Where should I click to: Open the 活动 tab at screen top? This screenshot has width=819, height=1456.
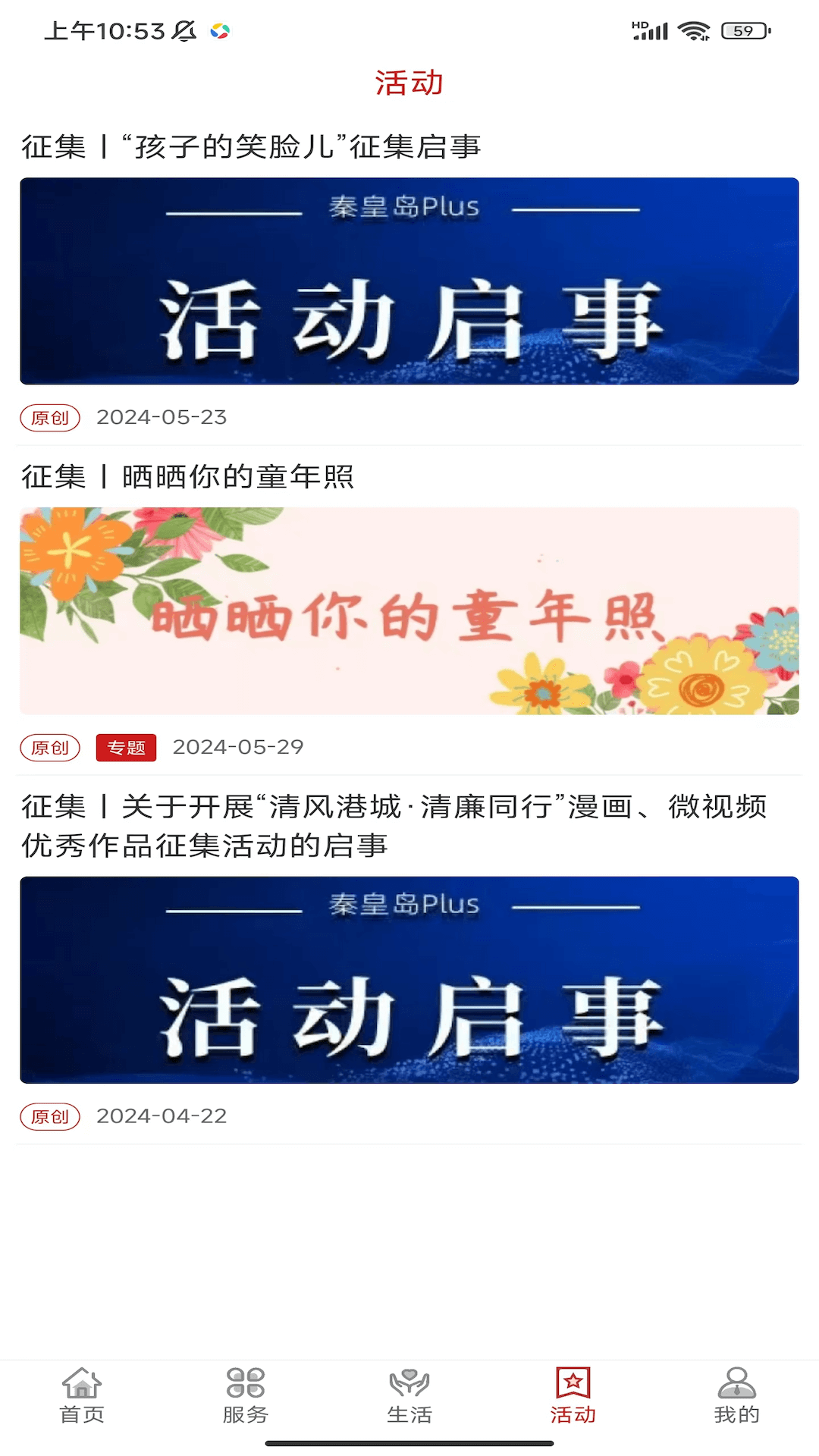409,83
